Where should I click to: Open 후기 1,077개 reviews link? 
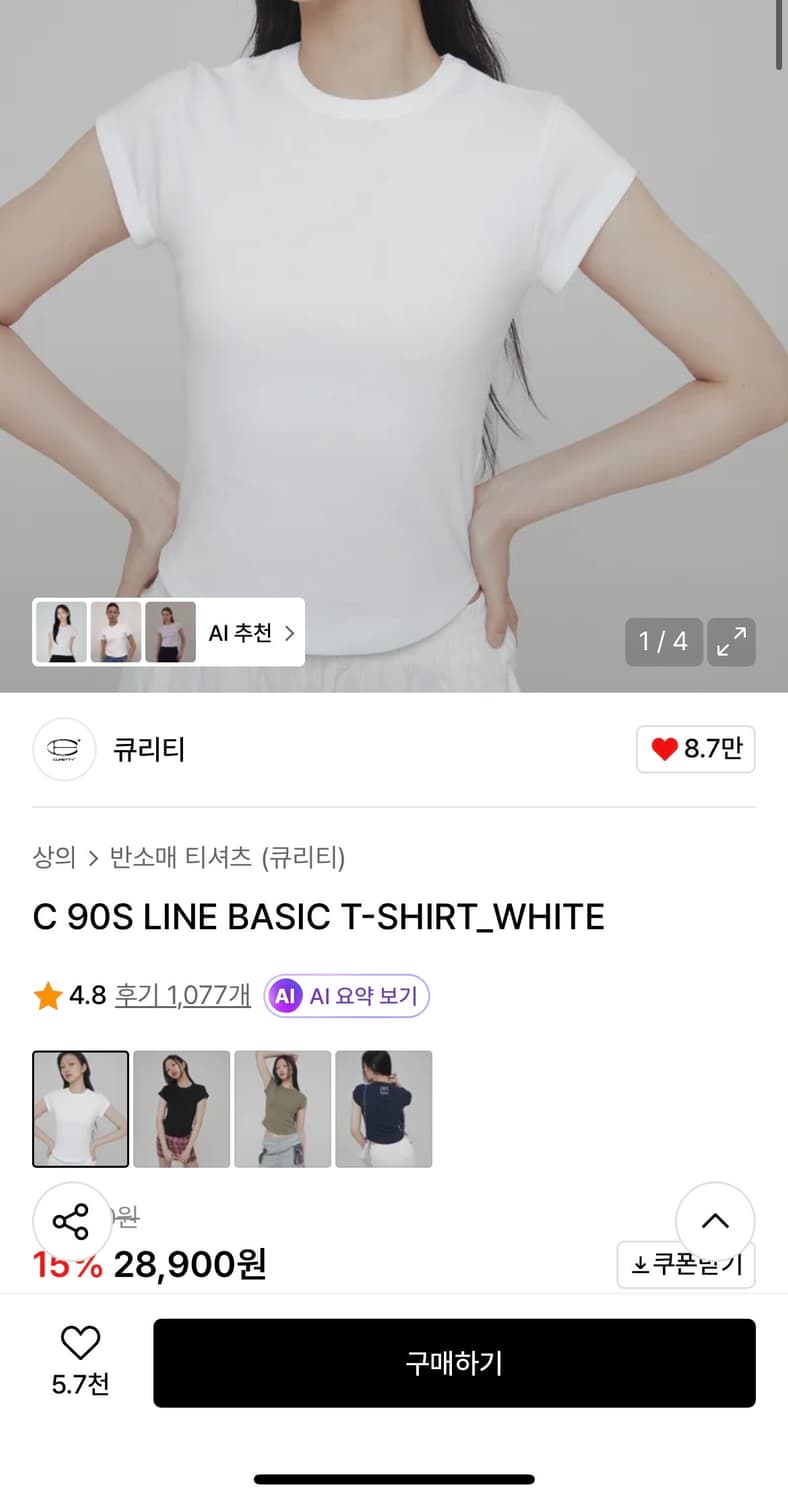pos(181,995)
